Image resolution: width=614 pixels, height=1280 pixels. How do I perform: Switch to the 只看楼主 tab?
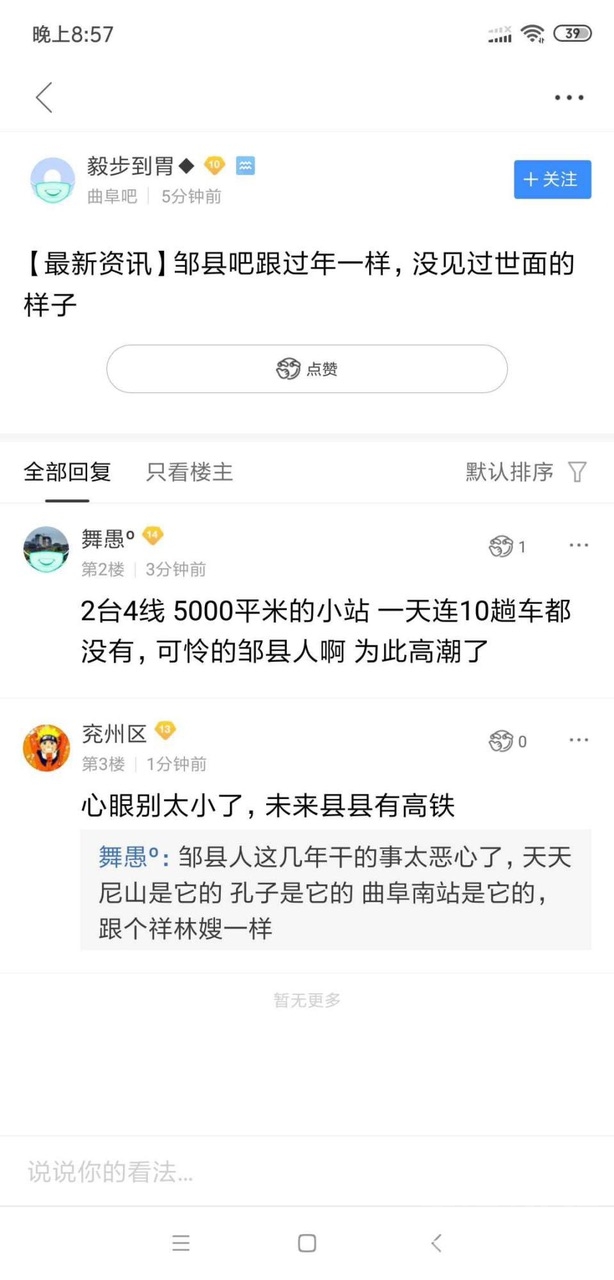click(x=189, y=472)
